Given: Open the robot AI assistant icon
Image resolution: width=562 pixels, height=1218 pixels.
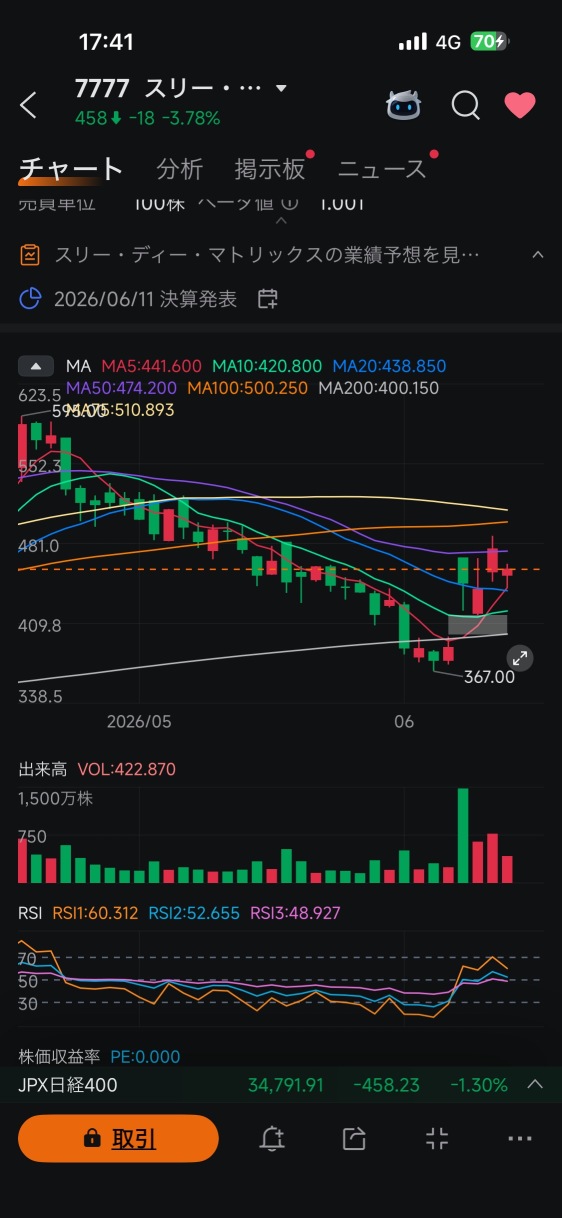Looking at the screenshot, I should click(405, 105).
